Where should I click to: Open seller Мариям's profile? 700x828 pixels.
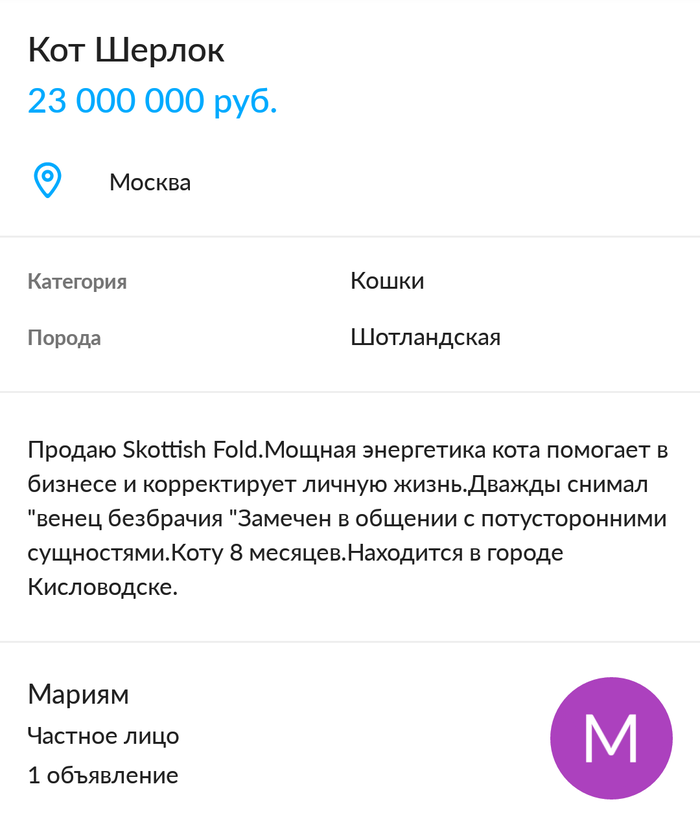pos(78,694)
